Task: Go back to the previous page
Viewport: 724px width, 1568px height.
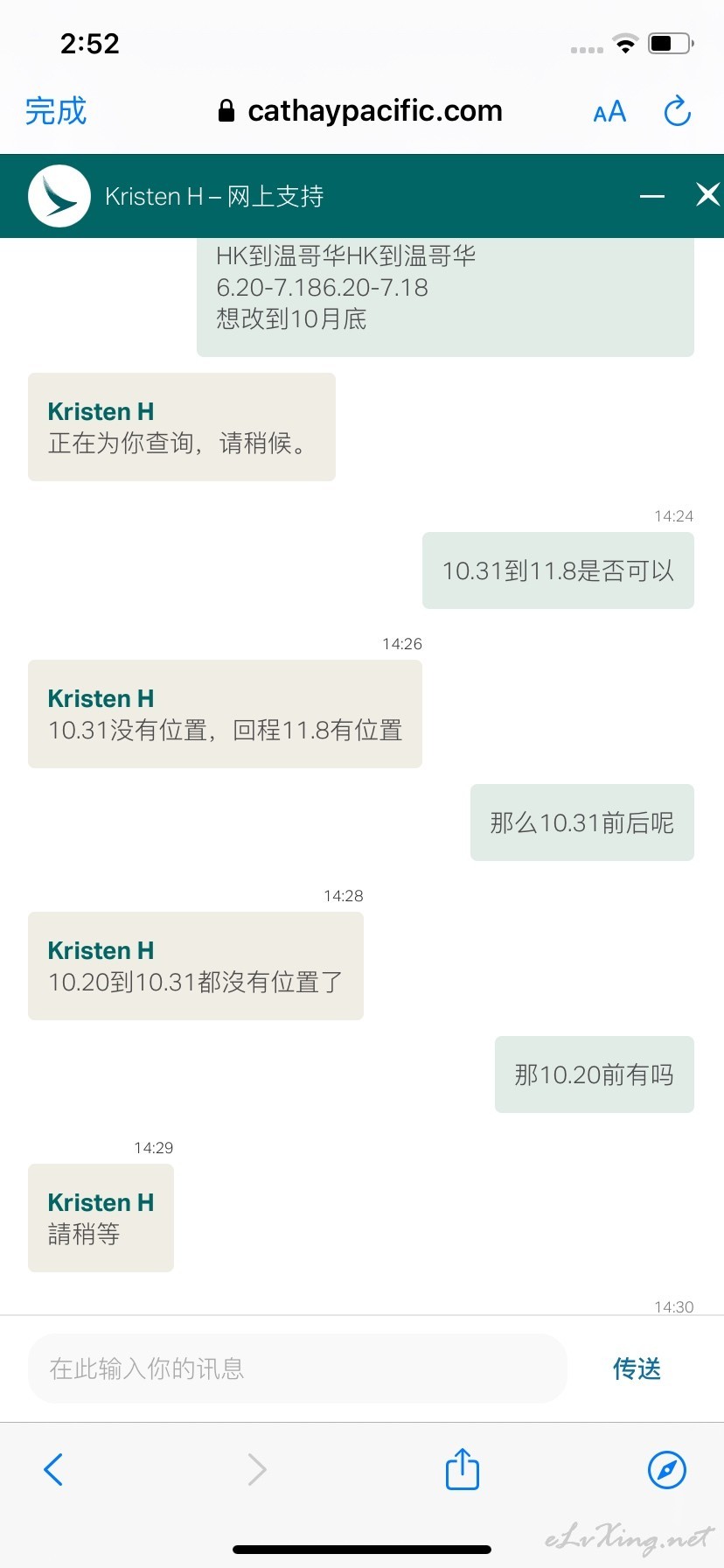Action: click(53, 1469)
